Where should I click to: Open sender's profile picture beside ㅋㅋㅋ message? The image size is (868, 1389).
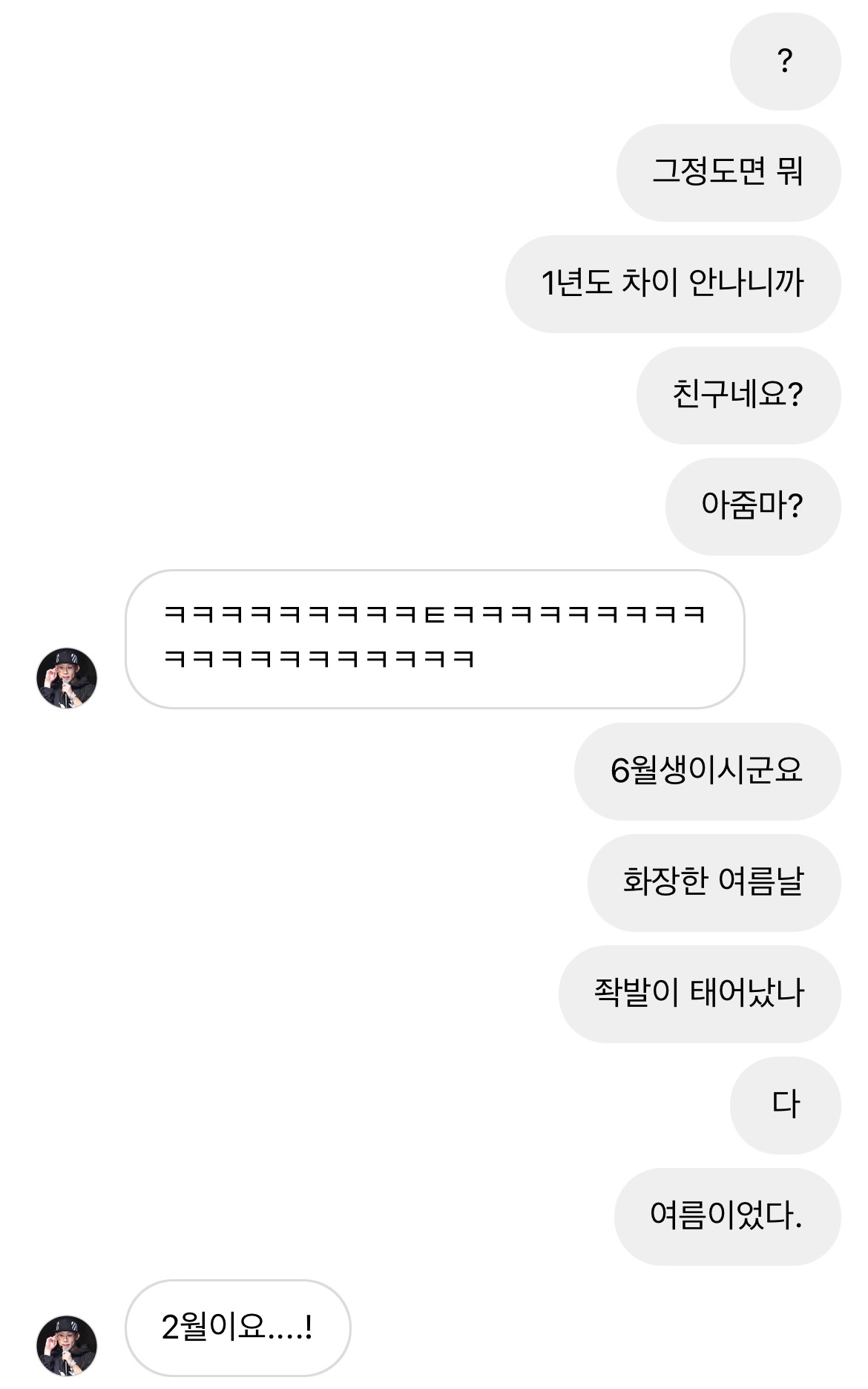pos(67,677)
